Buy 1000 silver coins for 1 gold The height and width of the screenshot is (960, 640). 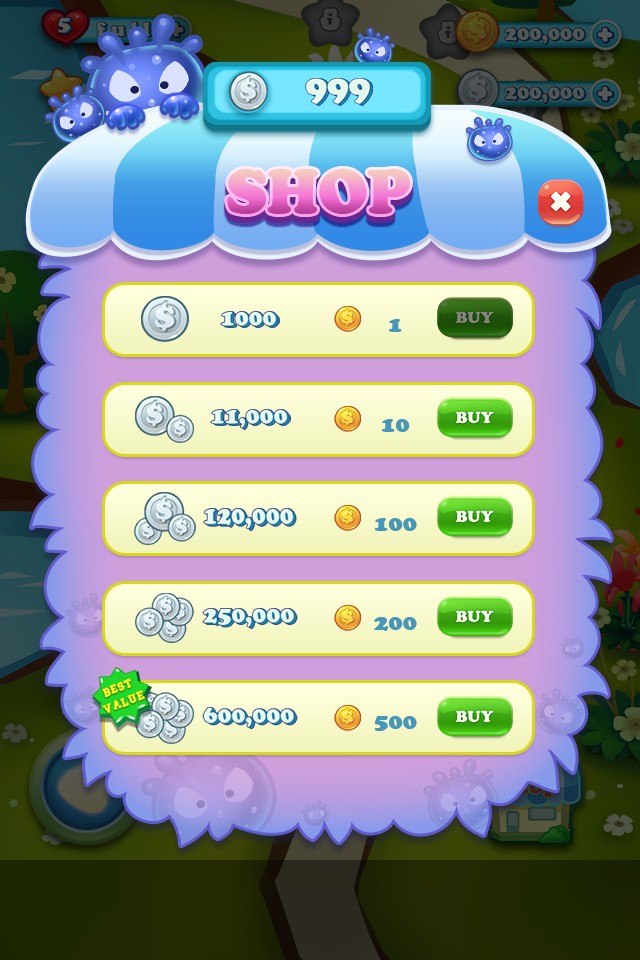click(474, 318)
